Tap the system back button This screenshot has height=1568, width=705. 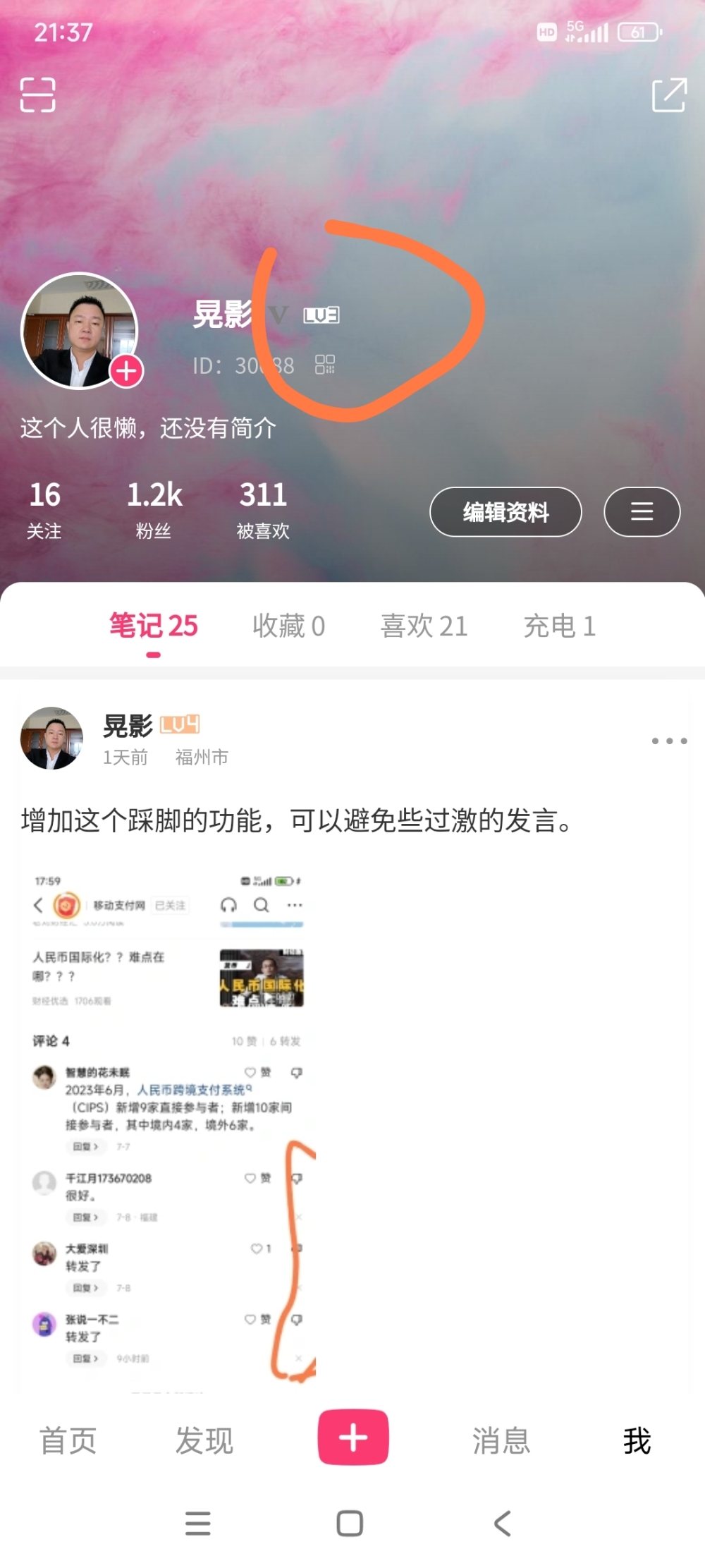[x=502, y=1524]
